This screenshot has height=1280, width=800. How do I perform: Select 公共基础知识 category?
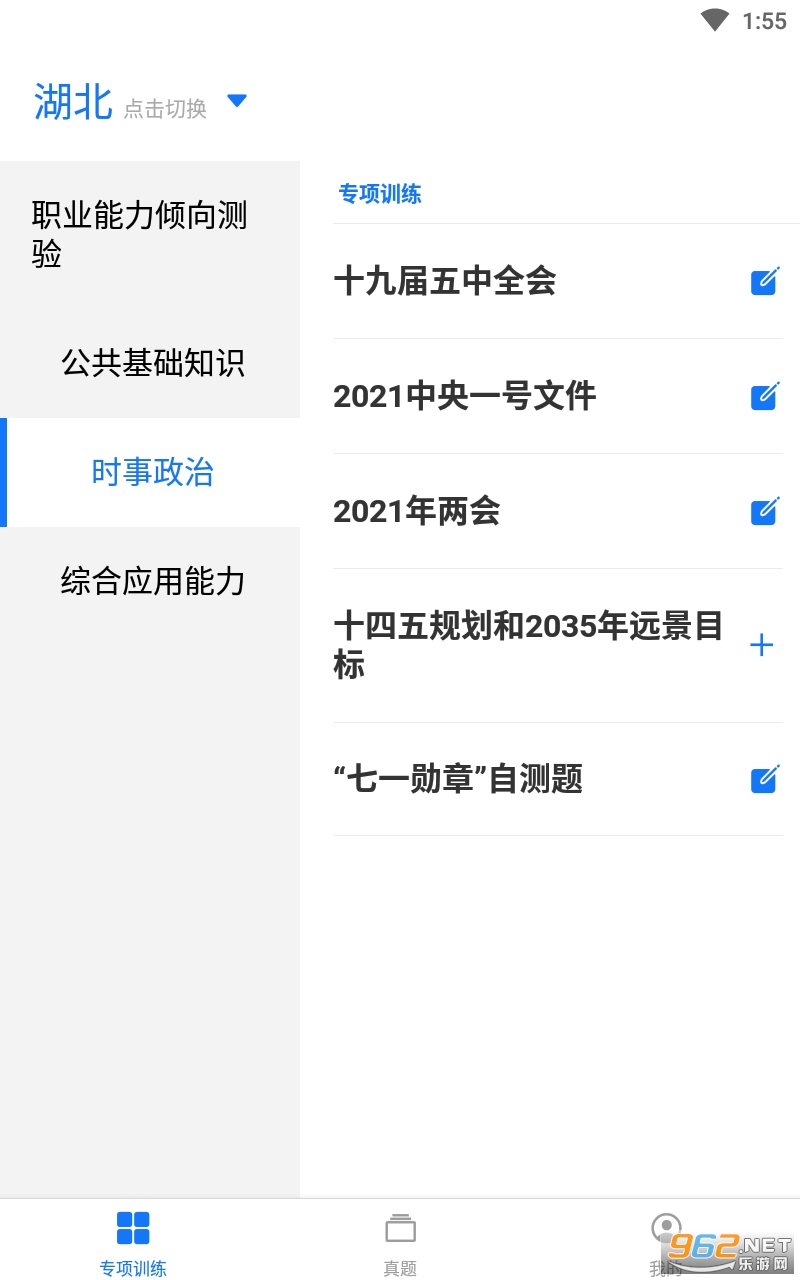click(153, 363)
